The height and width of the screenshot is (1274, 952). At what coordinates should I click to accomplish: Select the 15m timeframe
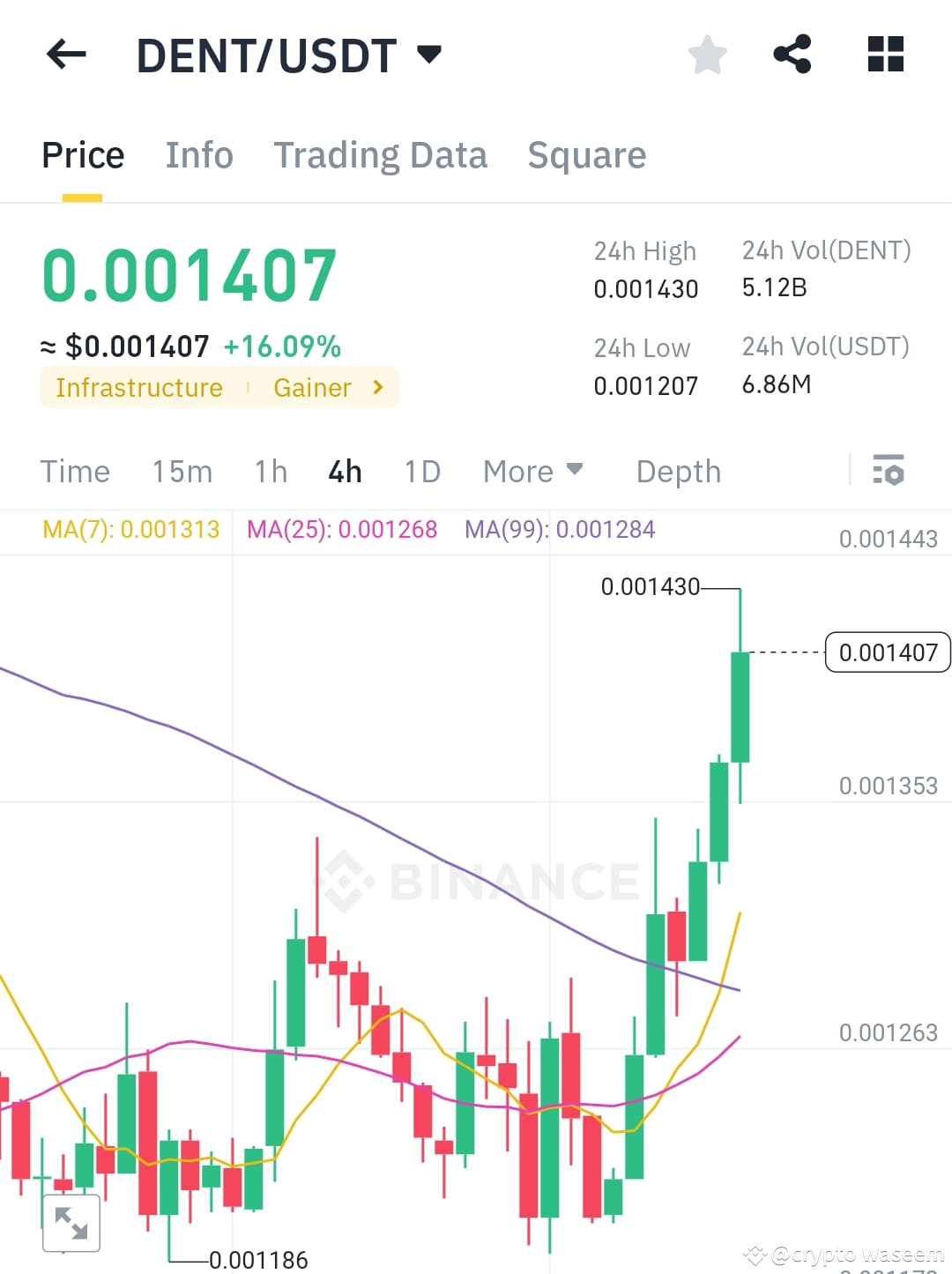181,472
